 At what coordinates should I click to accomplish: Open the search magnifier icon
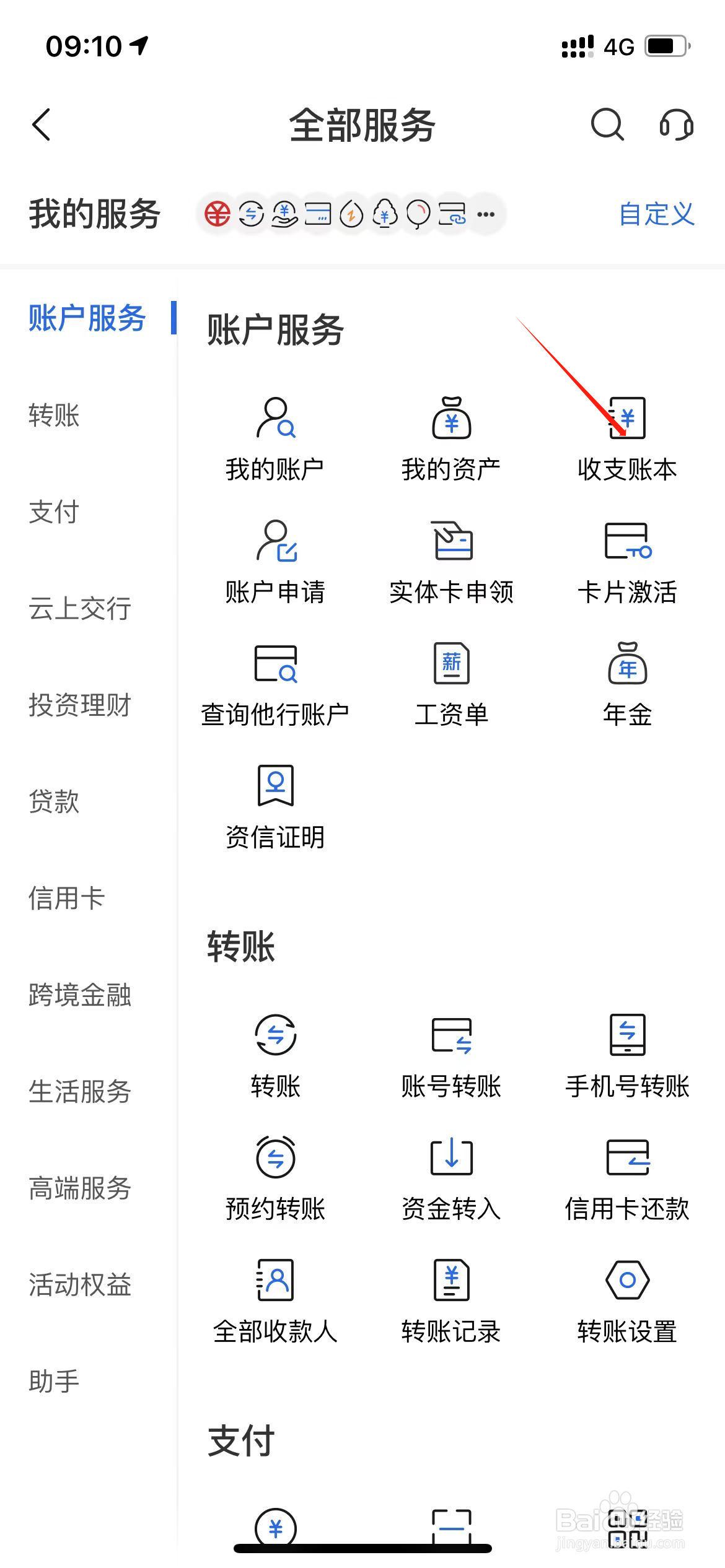click(607, 124)
